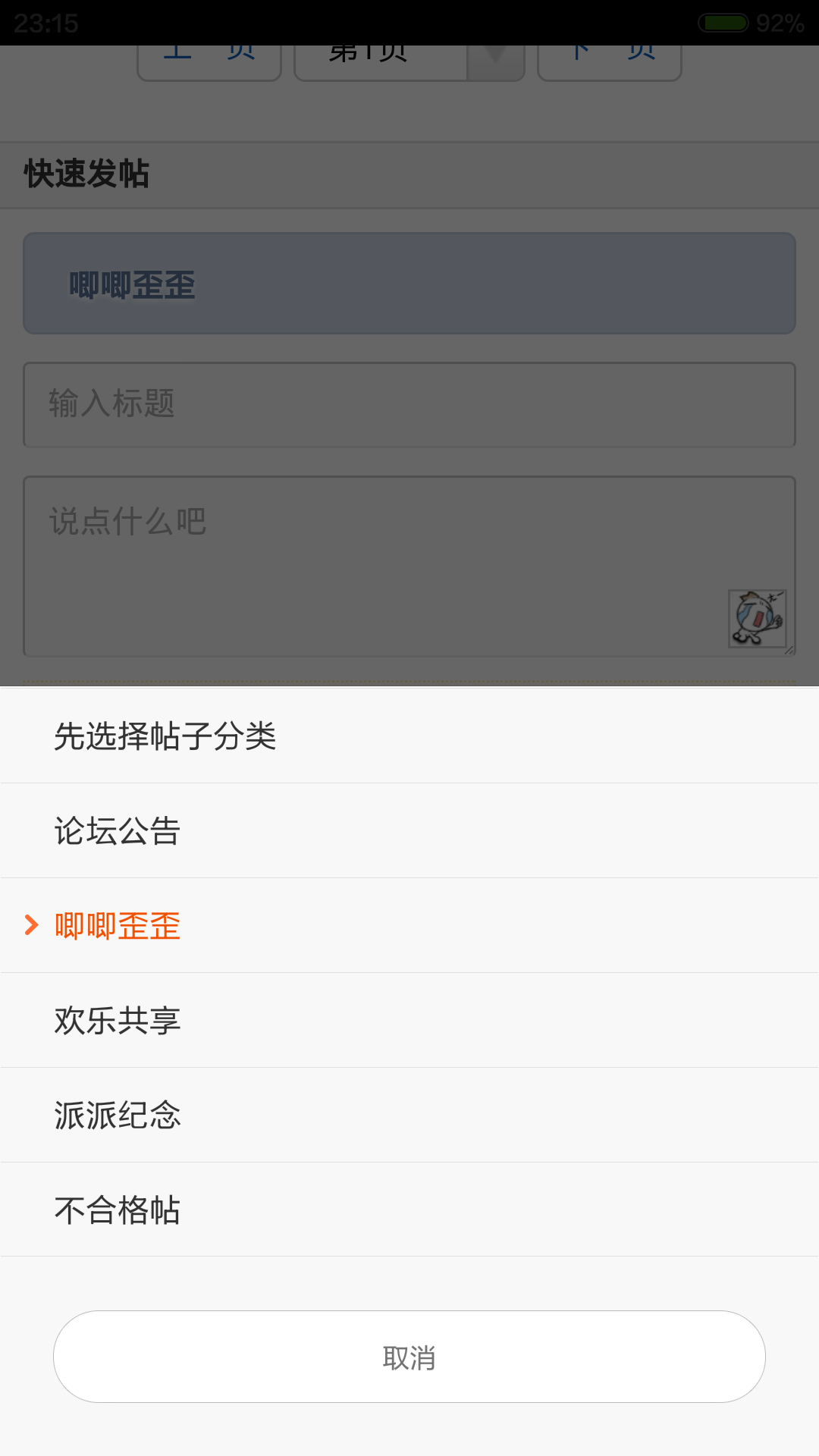The image size is (819, 1456).
Task: Select the 先选择帖子分类 option
Action: pyautogui.click(x=409, y=736)
